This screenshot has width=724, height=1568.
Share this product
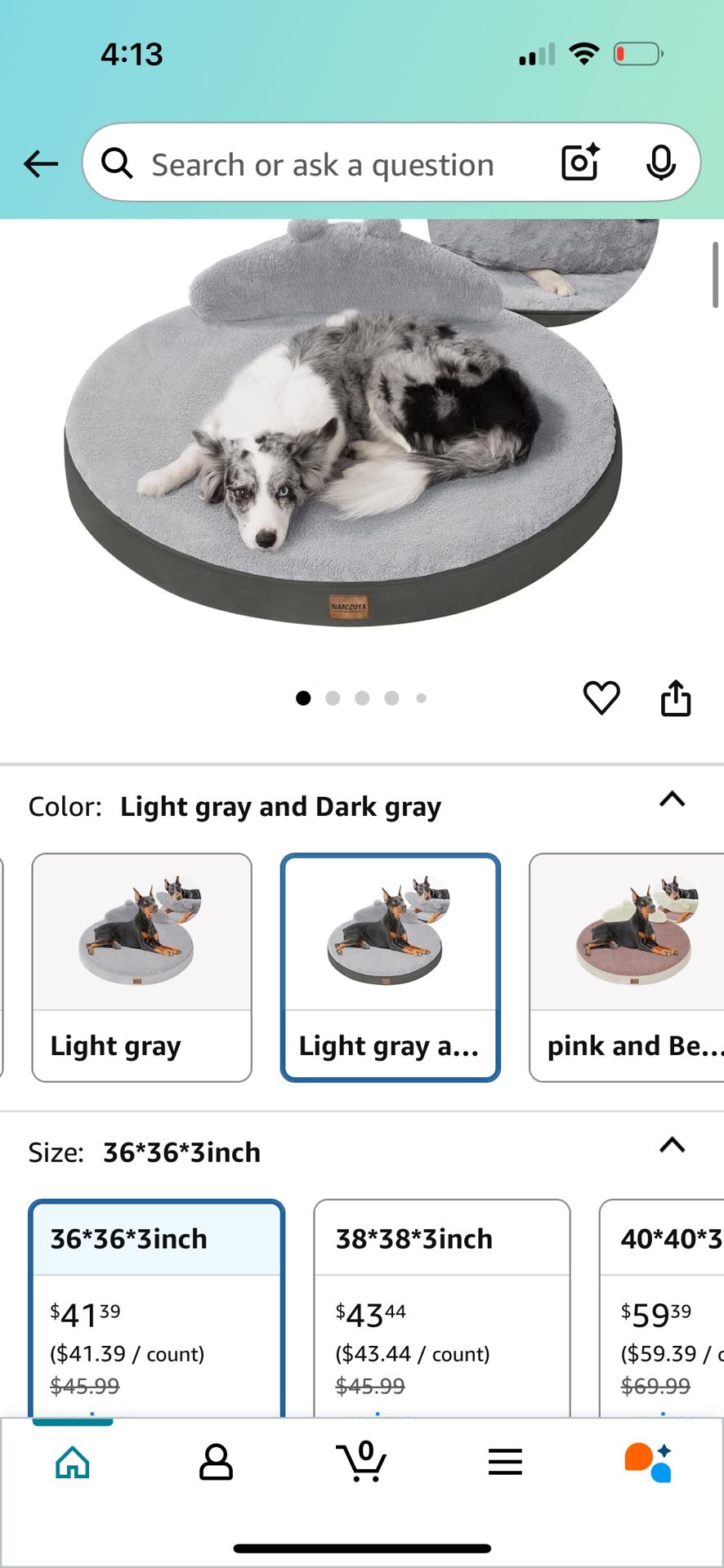click(675, 698)
